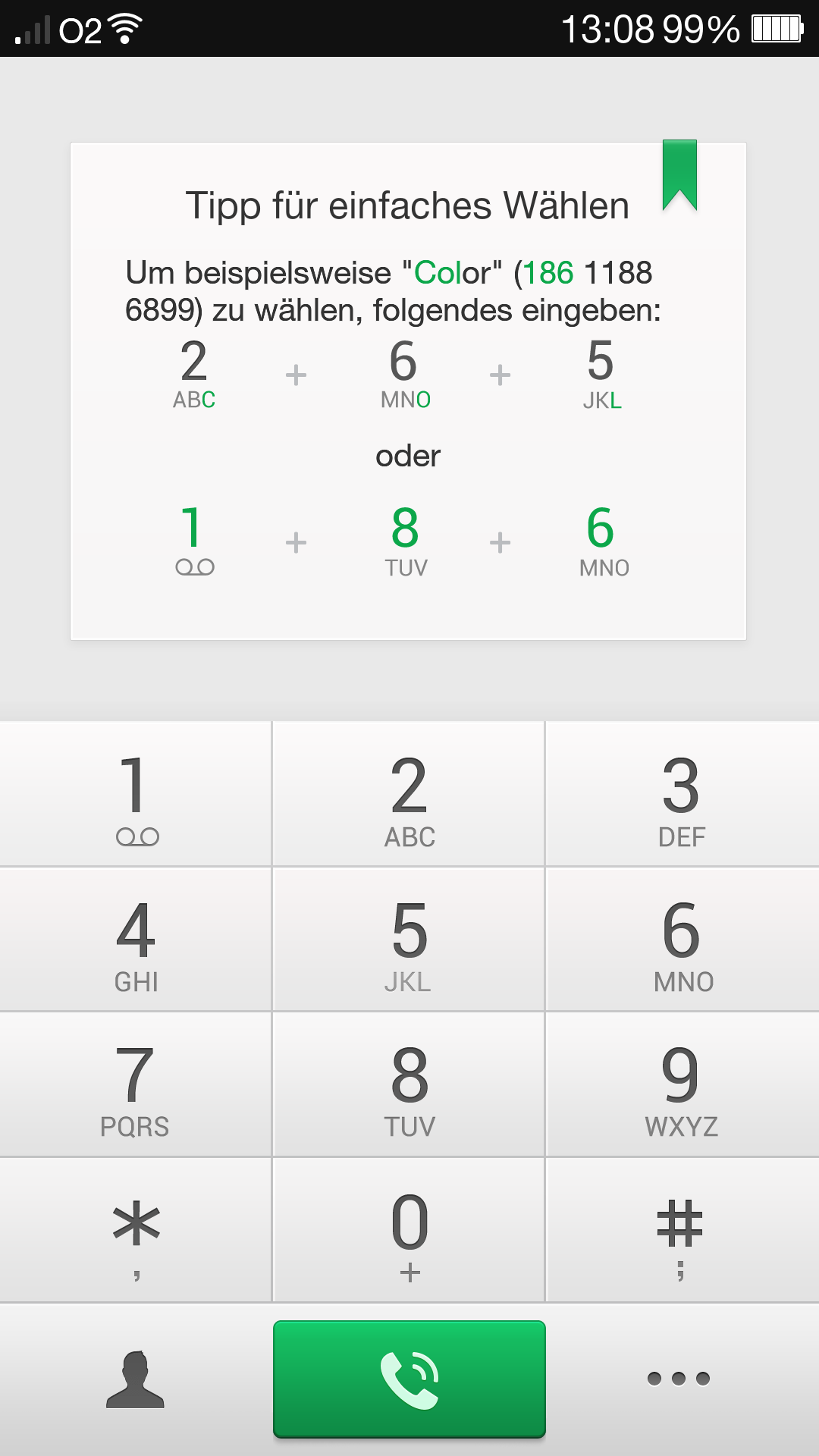Enter digit 7 PQRS

[136, 1084]
